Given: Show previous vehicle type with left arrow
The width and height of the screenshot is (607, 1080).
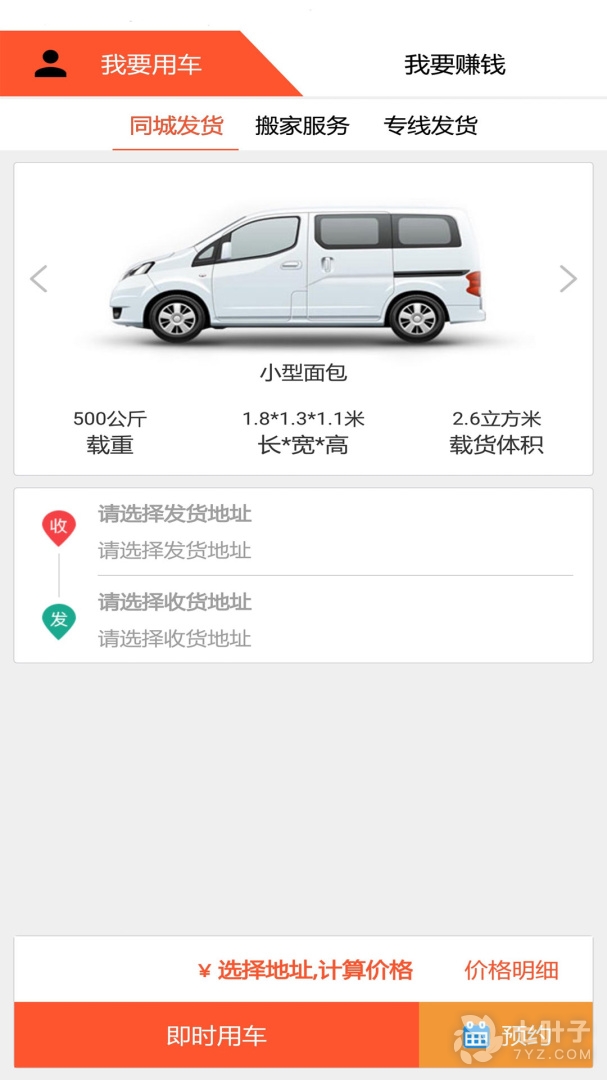Looking at the screenshot, I should point(39,279).
